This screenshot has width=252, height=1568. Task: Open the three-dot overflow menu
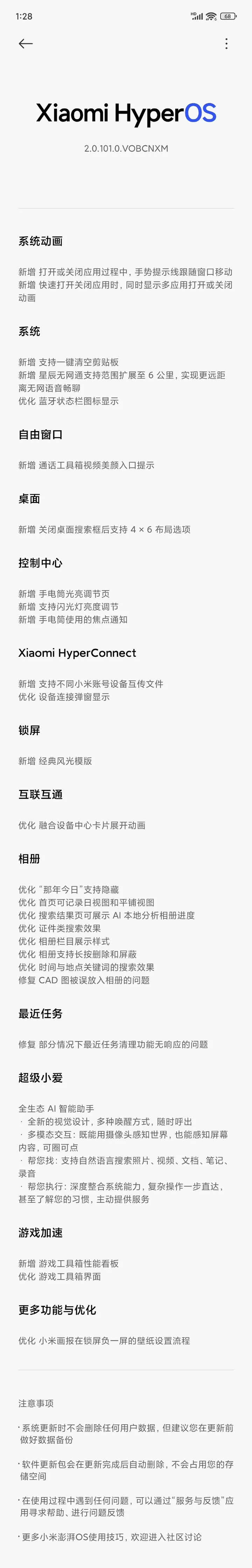pos(226,44)
